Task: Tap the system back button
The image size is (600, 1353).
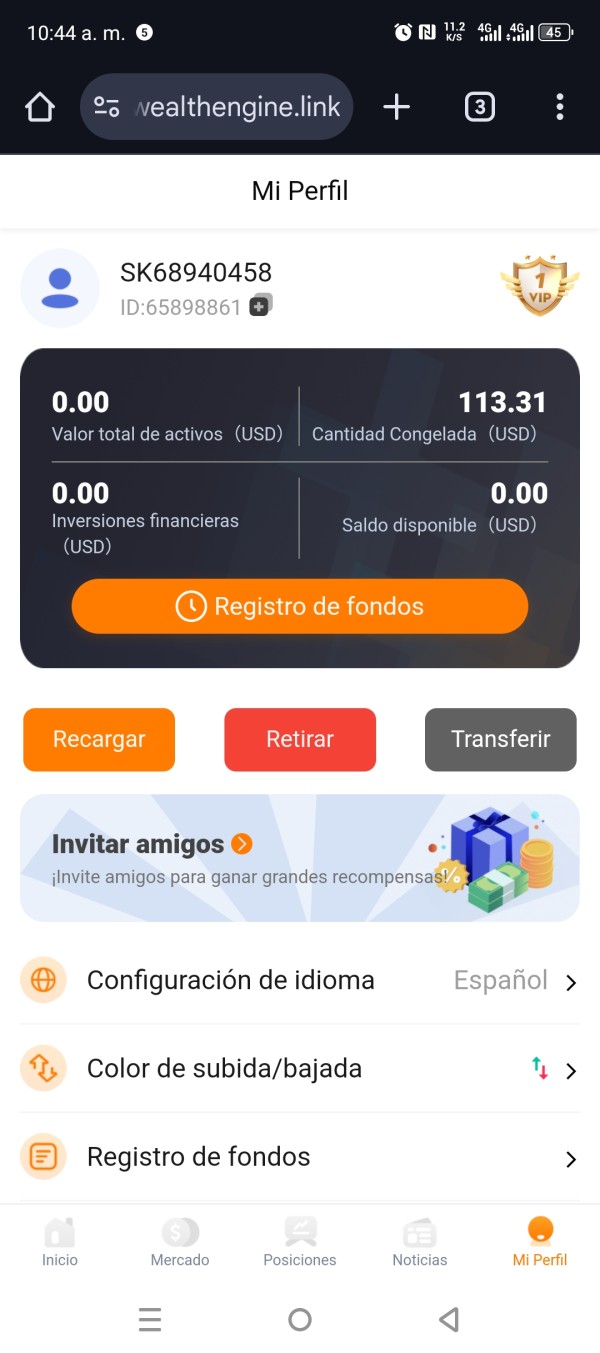Action: pyautogui.click(x=449, y=1320)
